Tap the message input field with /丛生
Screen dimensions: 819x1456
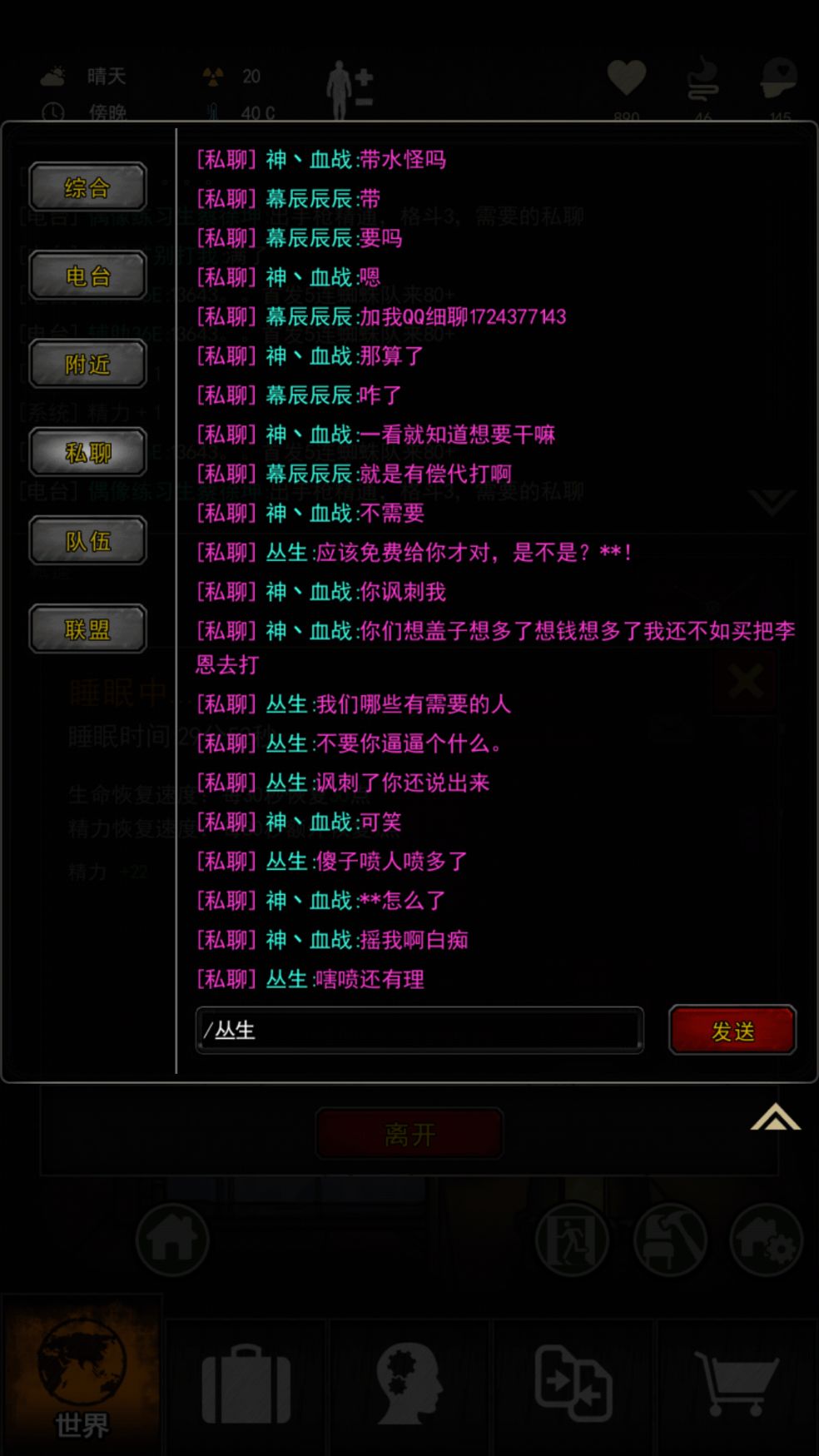click(419, 1031)
